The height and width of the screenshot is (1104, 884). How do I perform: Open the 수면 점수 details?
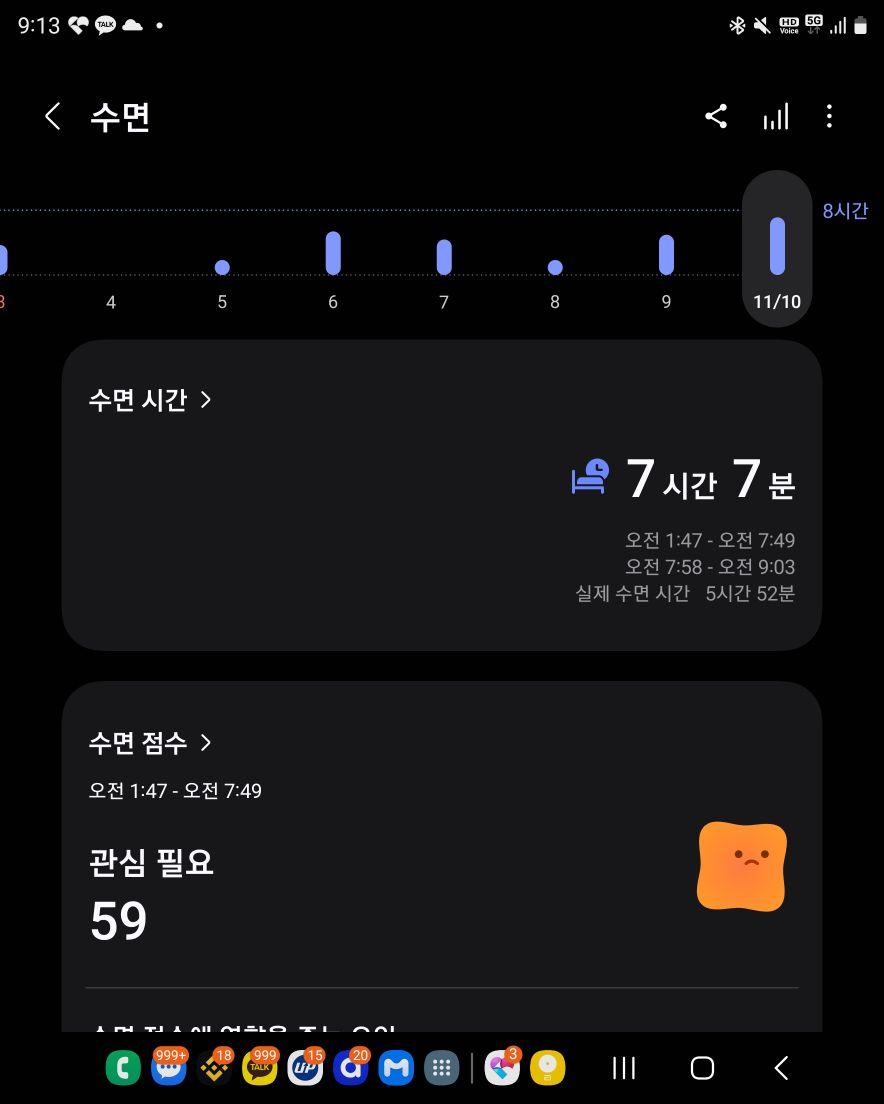[150, 743]
